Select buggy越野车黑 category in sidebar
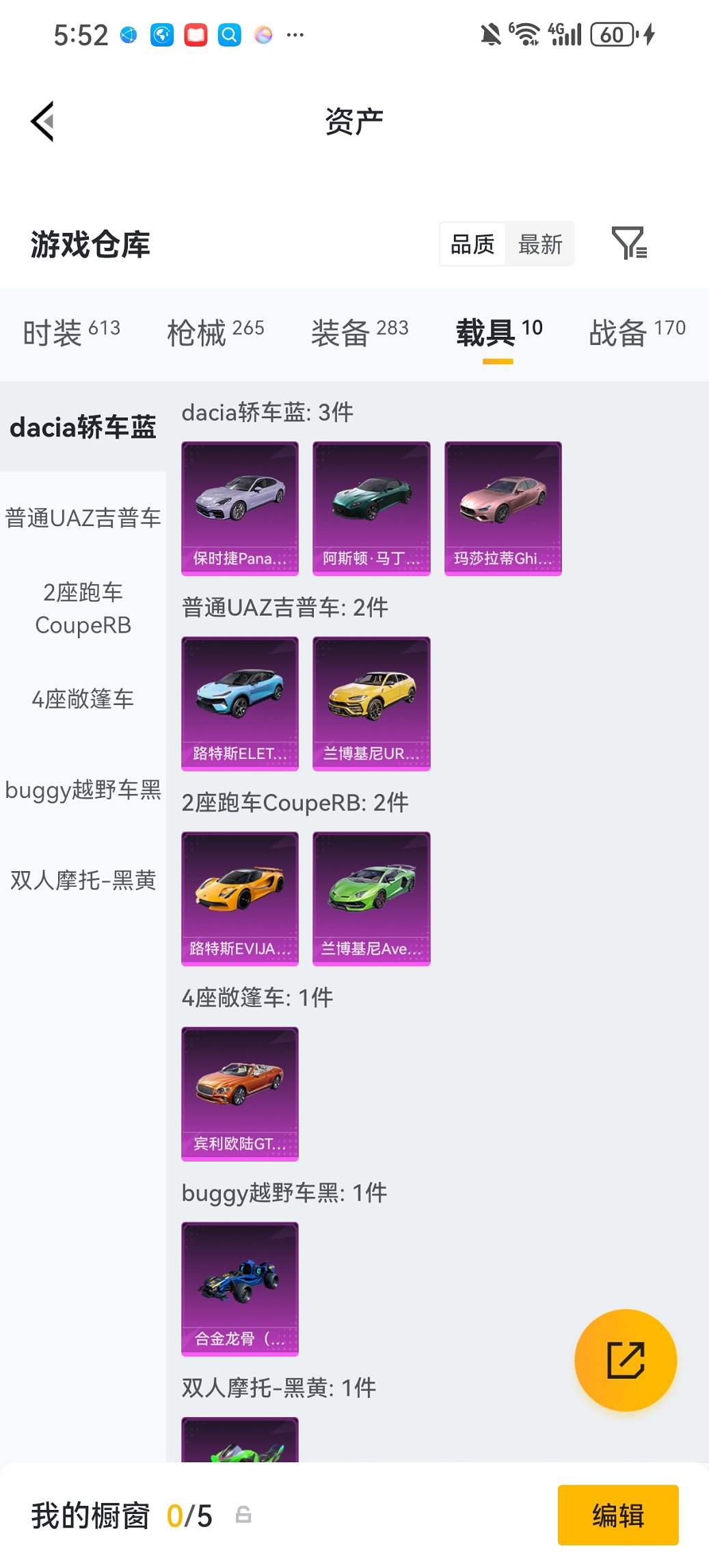Screen dimensions: 709x1568 pyautogui.click(x=82, y=790)
